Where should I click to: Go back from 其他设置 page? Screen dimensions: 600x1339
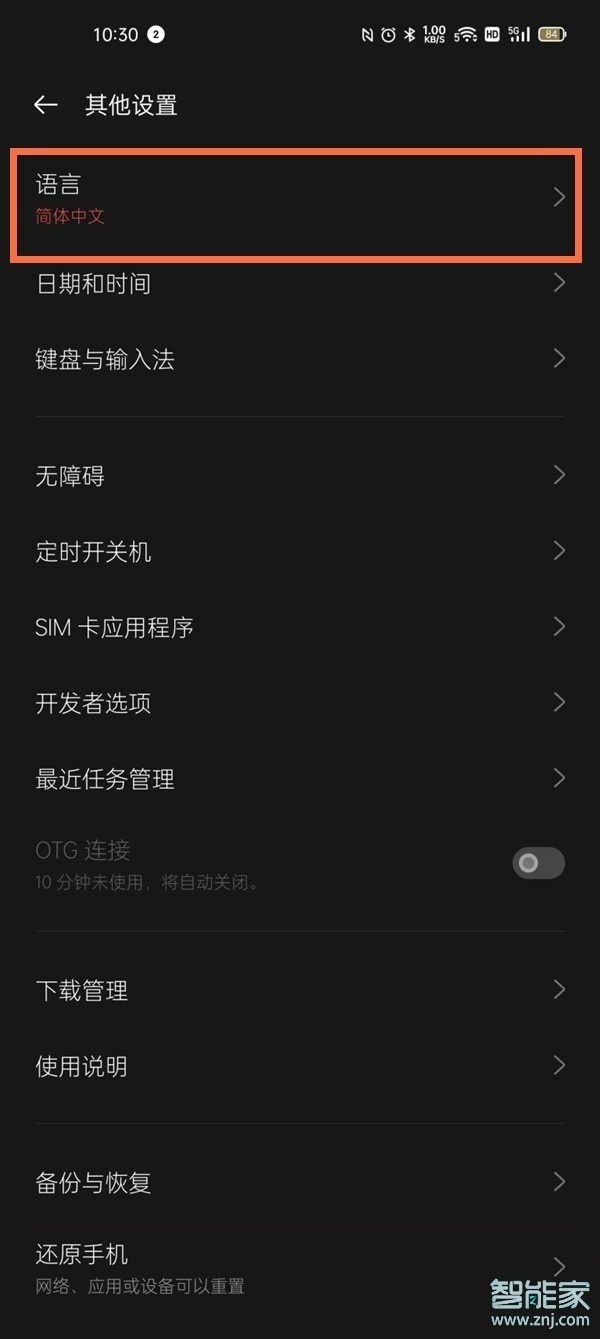point(45,105)
